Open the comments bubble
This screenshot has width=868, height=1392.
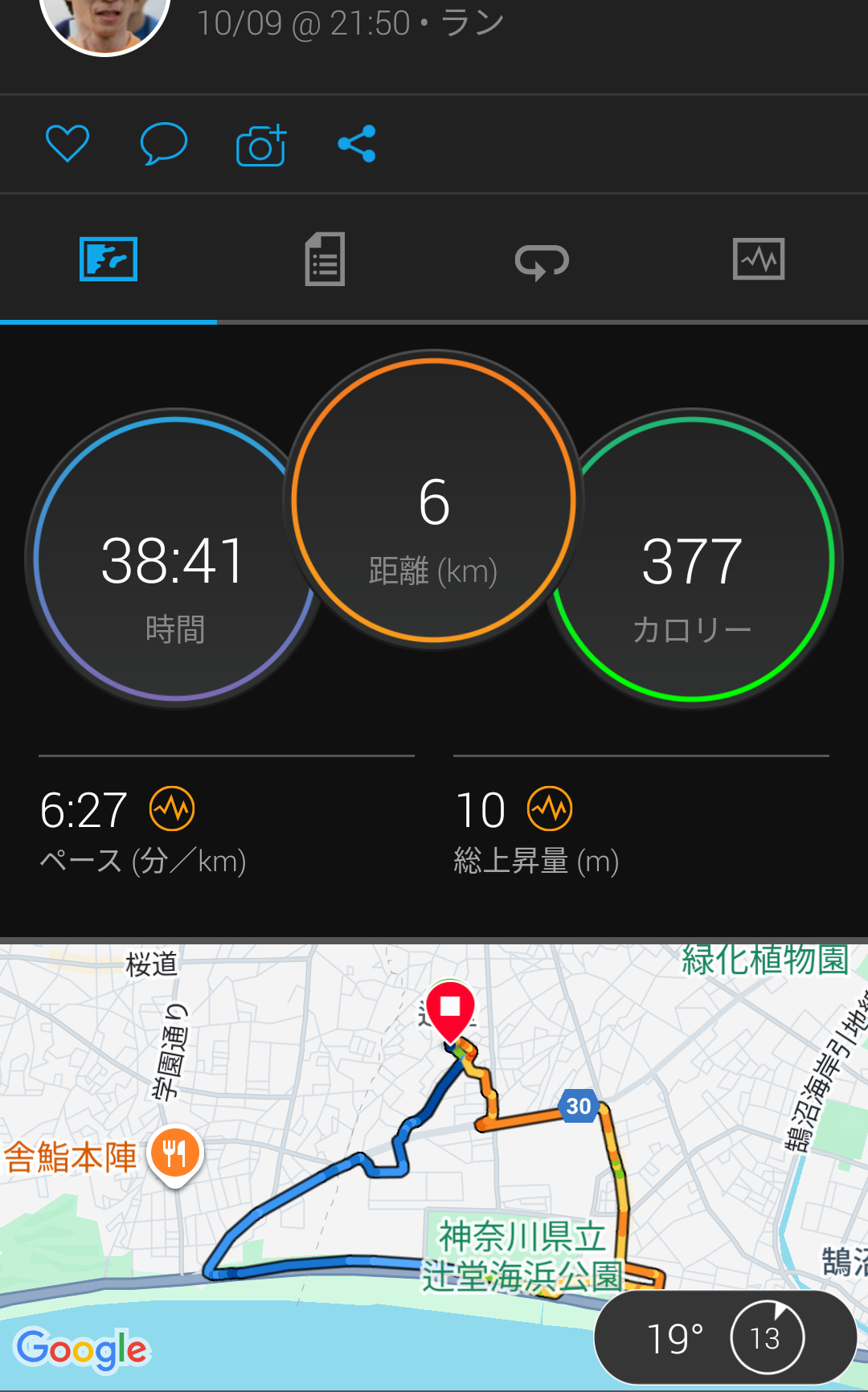pyautogui.click(x=164, y=145)
